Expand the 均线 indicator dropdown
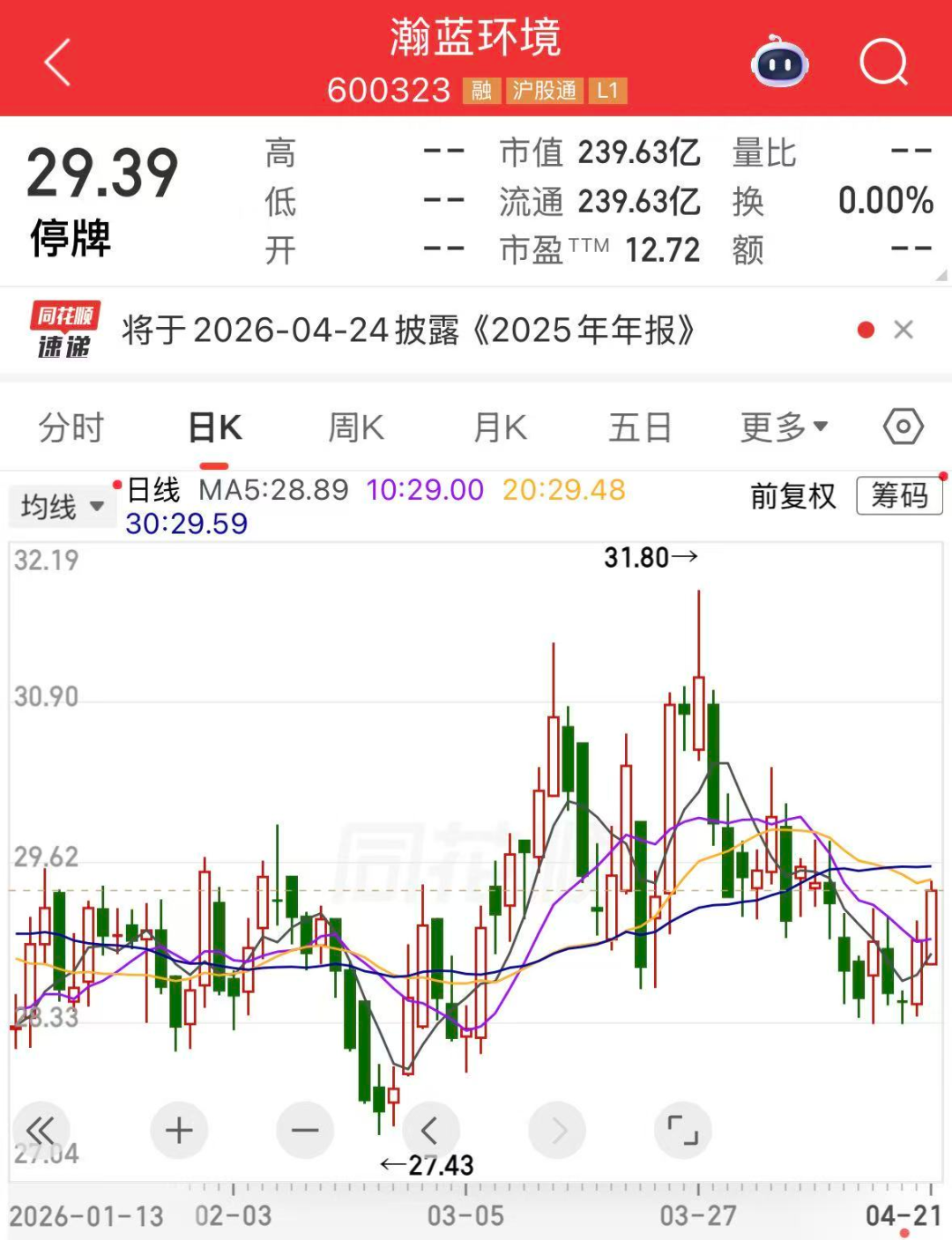This screenshot has width=952, height=1240. [62, 505]
